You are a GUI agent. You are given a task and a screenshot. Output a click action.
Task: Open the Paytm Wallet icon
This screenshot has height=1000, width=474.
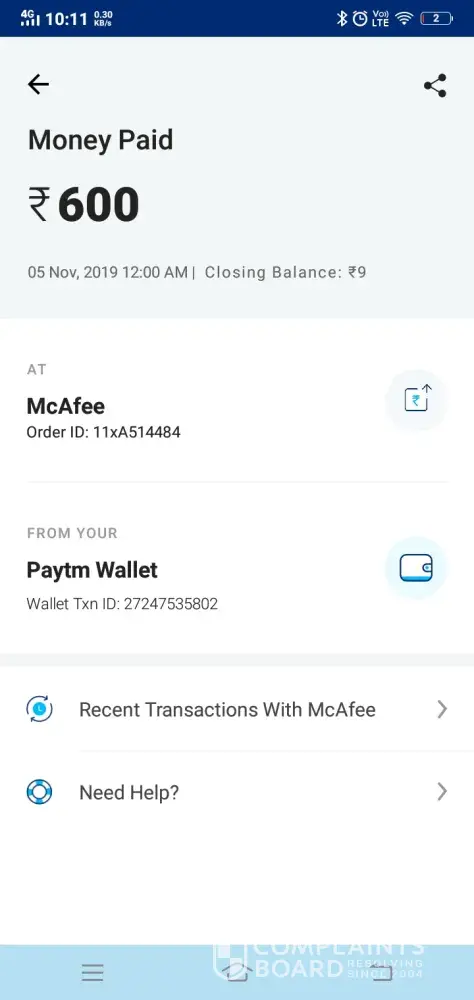pyautogui.click(x=417, y=568)
